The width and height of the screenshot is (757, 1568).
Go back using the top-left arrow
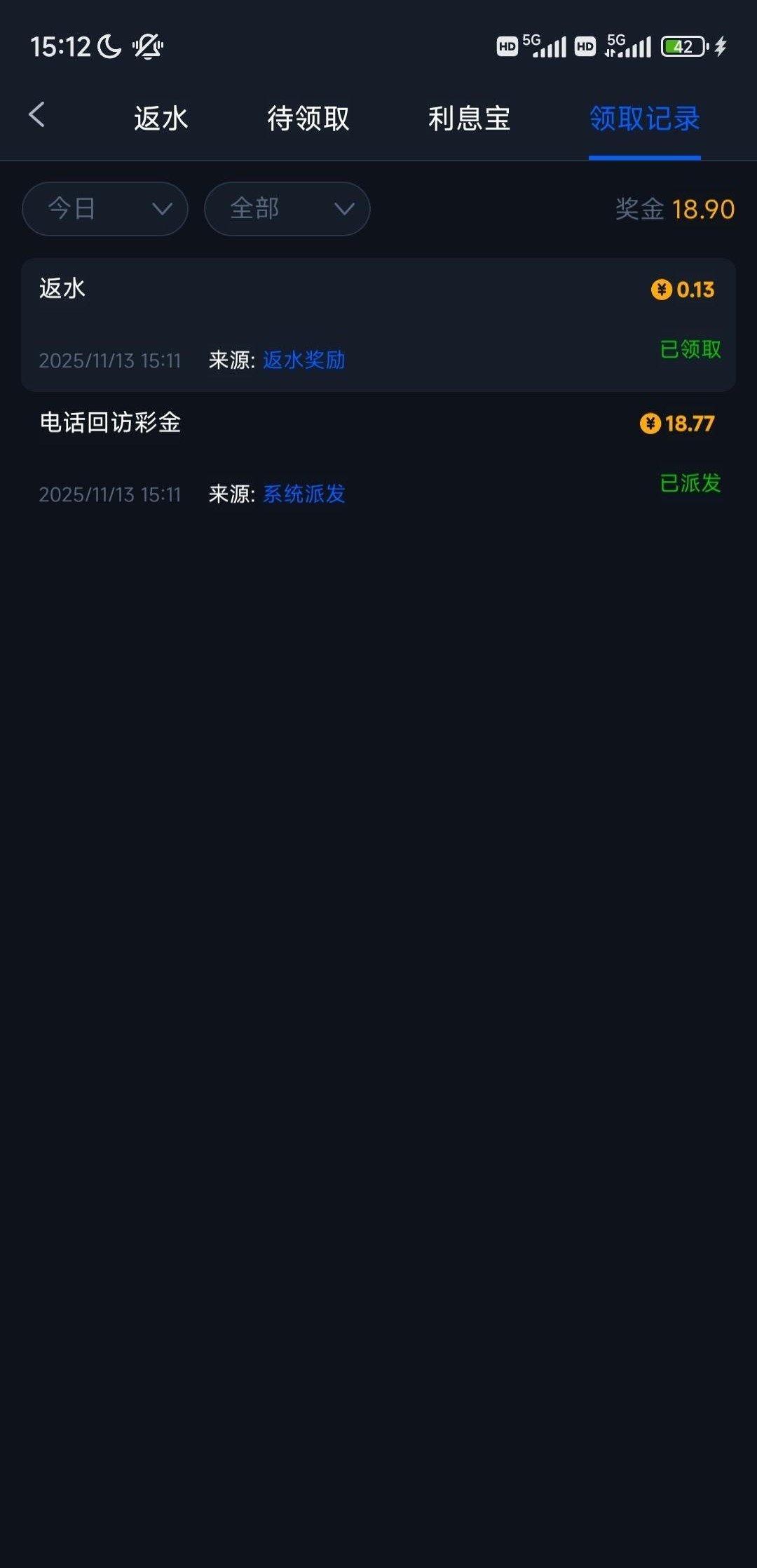pyautogui.click(x=36, y=115)
